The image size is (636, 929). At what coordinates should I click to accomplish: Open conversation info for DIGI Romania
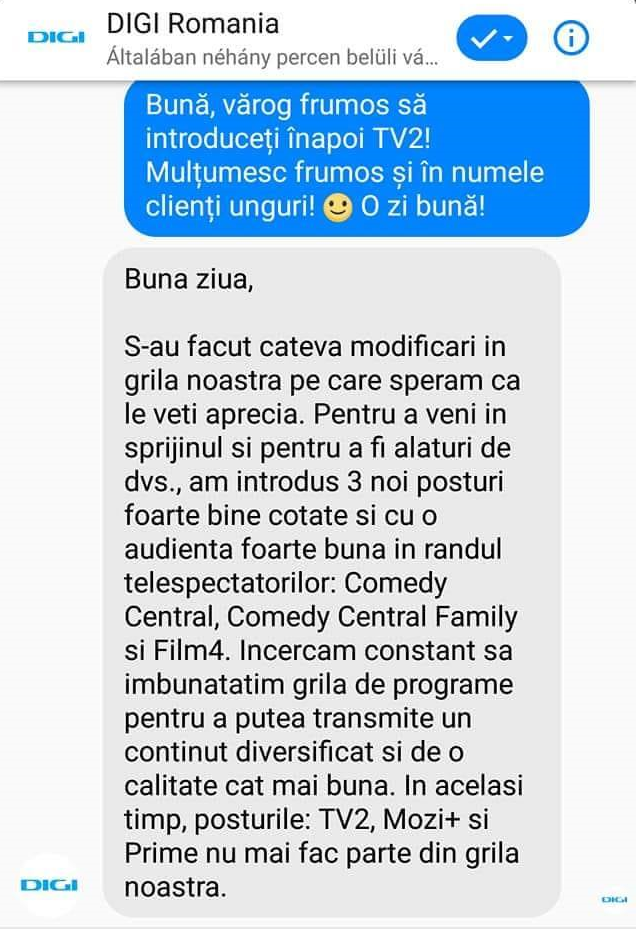pyautogui.click(x=571, y=39)
